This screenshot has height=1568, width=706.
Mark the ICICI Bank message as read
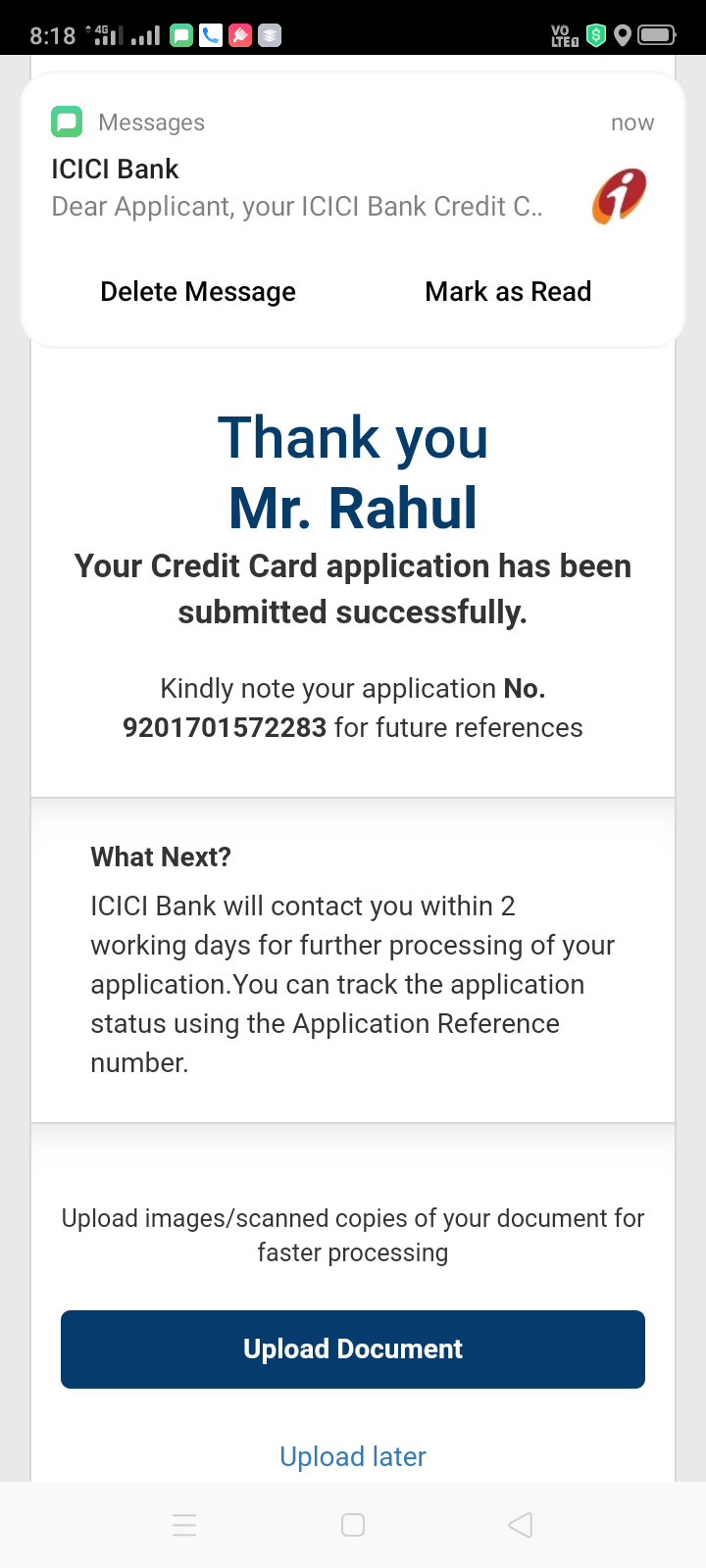coord(508,291)
